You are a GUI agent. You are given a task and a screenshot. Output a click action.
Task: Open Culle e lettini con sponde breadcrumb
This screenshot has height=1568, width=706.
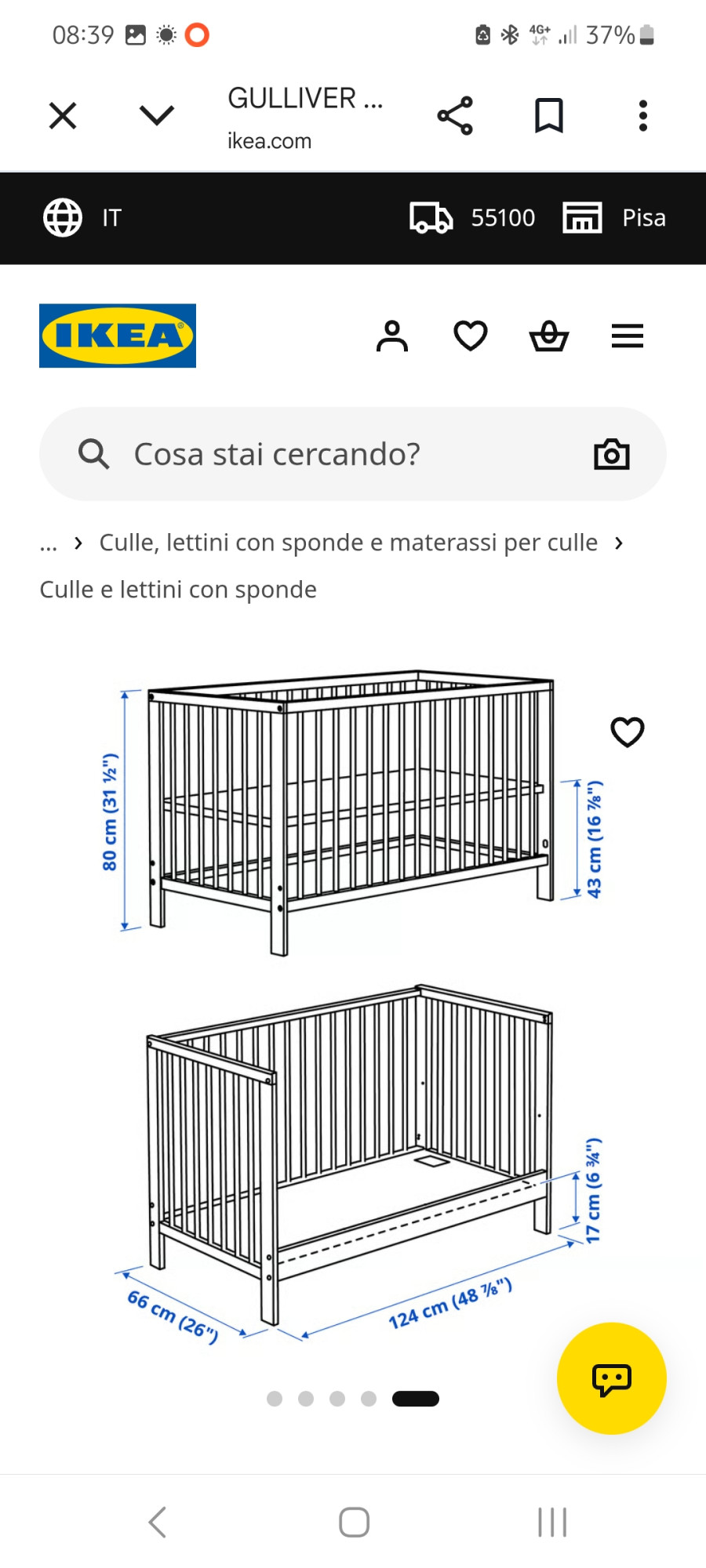(178, 590)
